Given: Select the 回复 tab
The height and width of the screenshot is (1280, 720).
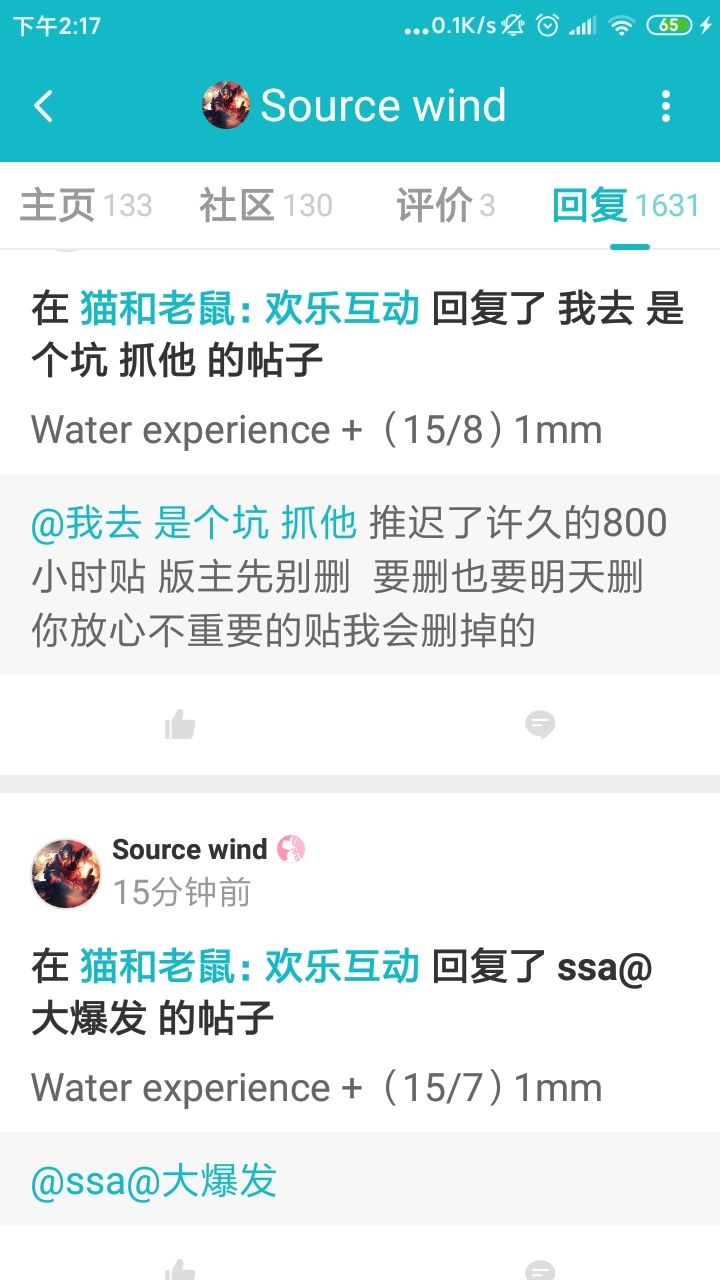Looking at the screenshot, I should click(x=626, y=205).
